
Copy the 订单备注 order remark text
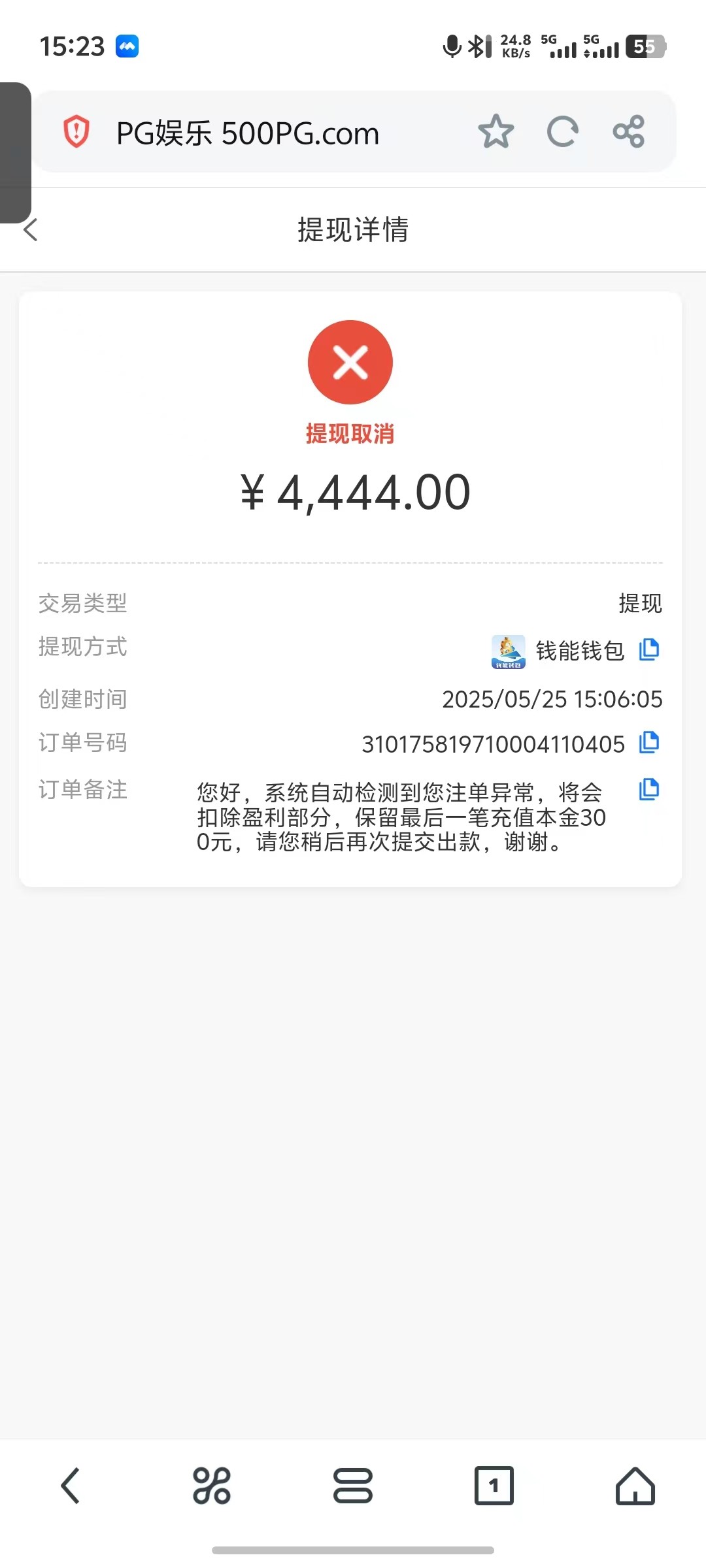click(x=649, y=789)
